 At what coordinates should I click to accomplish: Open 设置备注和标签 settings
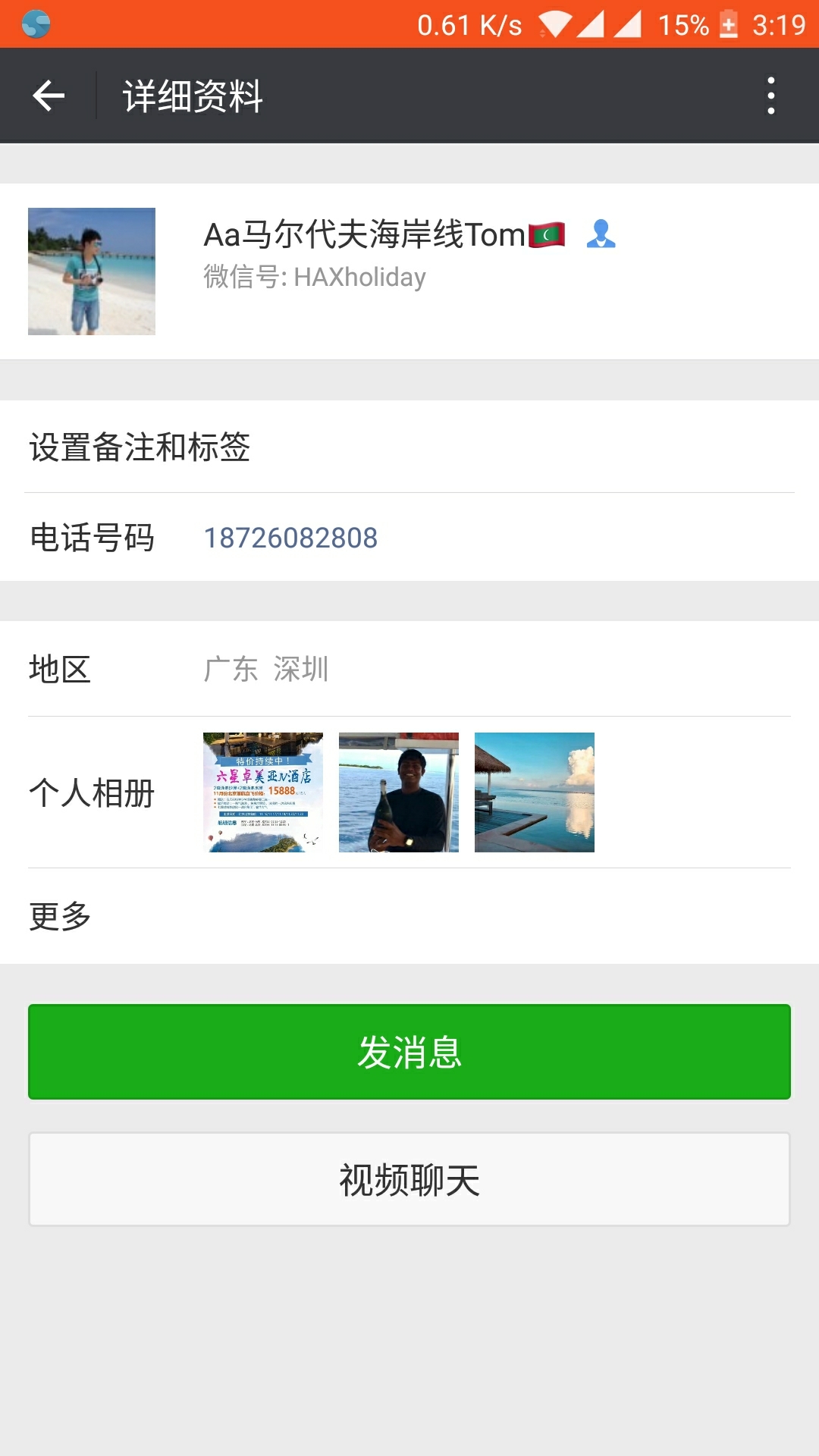(409, 447)
